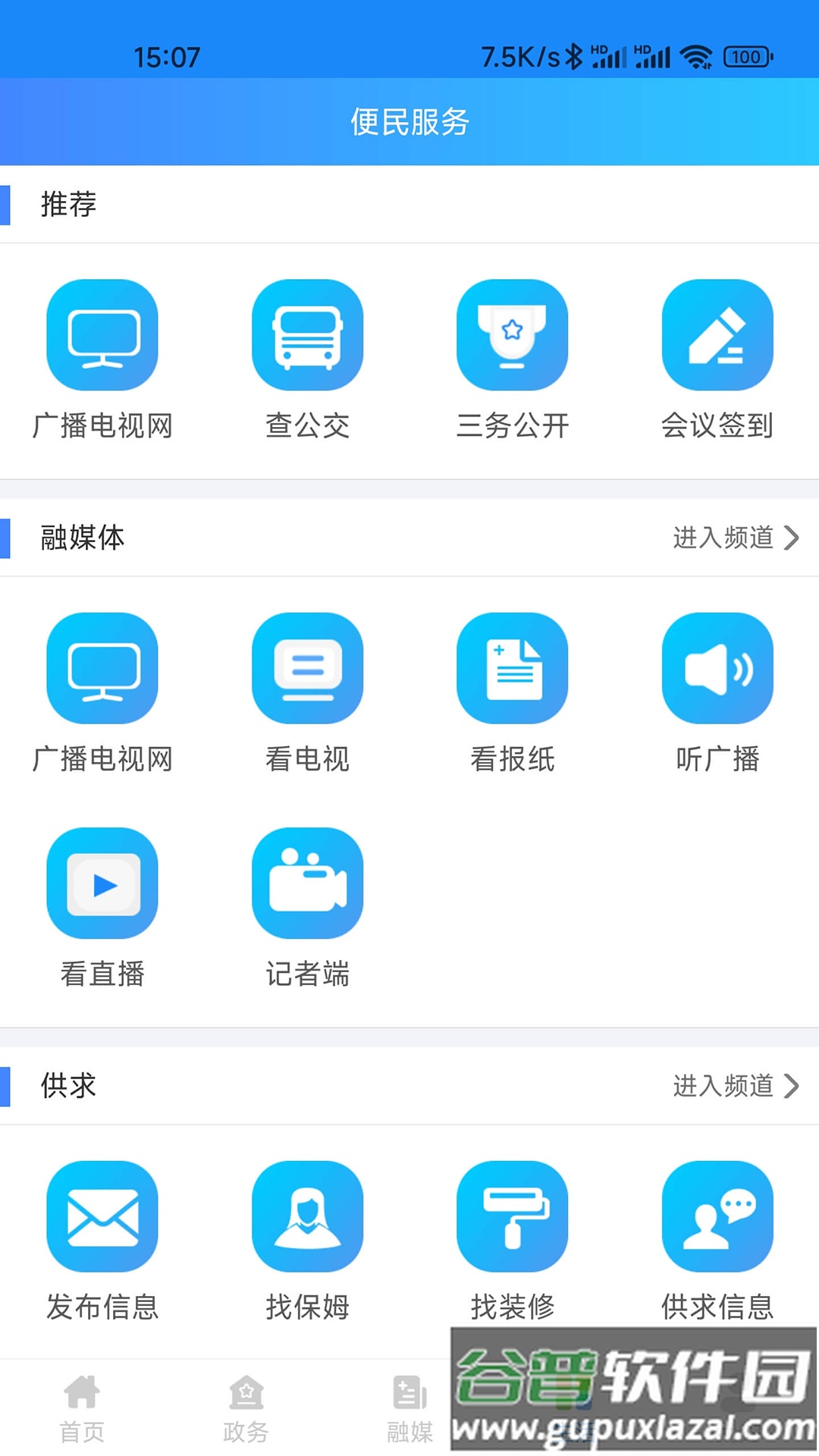Open 发布信息 envelope icon

102,1216
